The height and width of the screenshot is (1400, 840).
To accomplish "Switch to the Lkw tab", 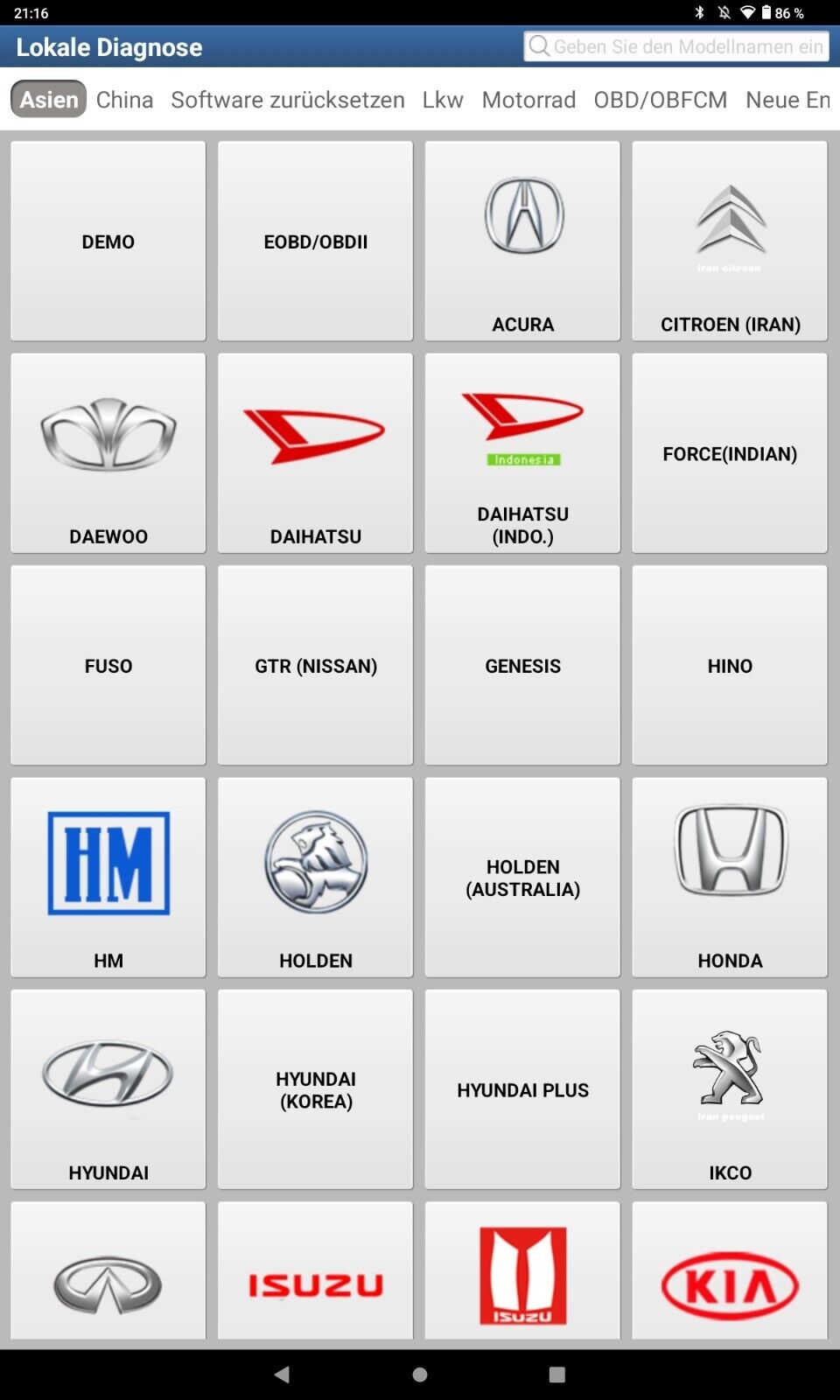I will pyautogui.click(x=443, y=100).
